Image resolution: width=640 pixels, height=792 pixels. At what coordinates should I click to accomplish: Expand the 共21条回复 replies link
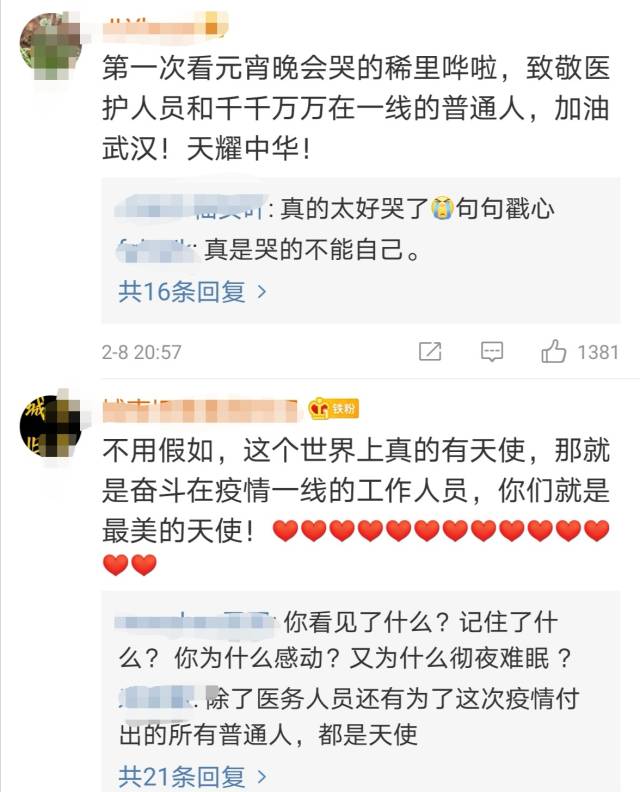[x=192, y=776]
